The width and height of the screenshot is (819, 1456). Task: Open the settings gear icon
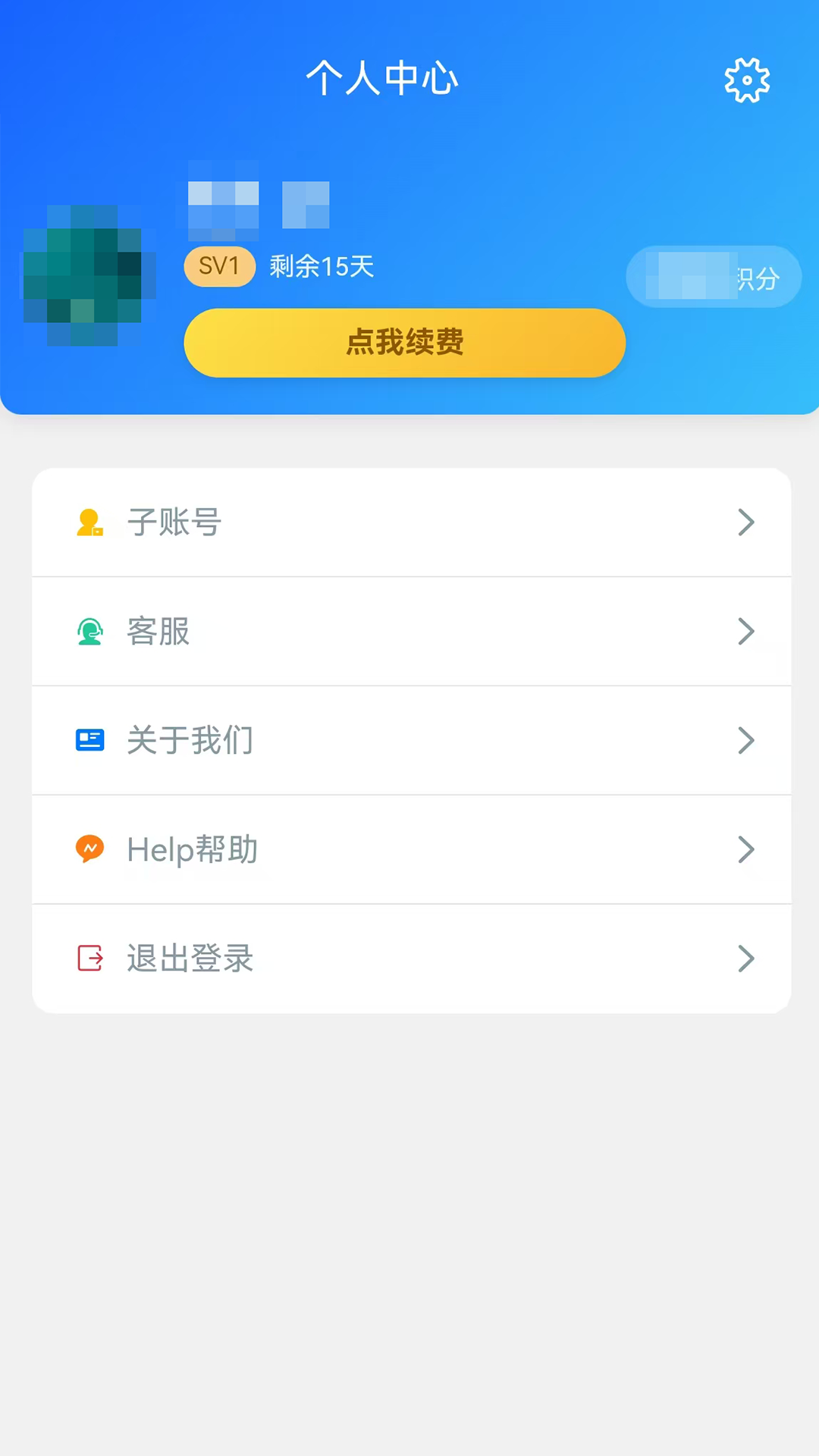click(x=747, y=79)
